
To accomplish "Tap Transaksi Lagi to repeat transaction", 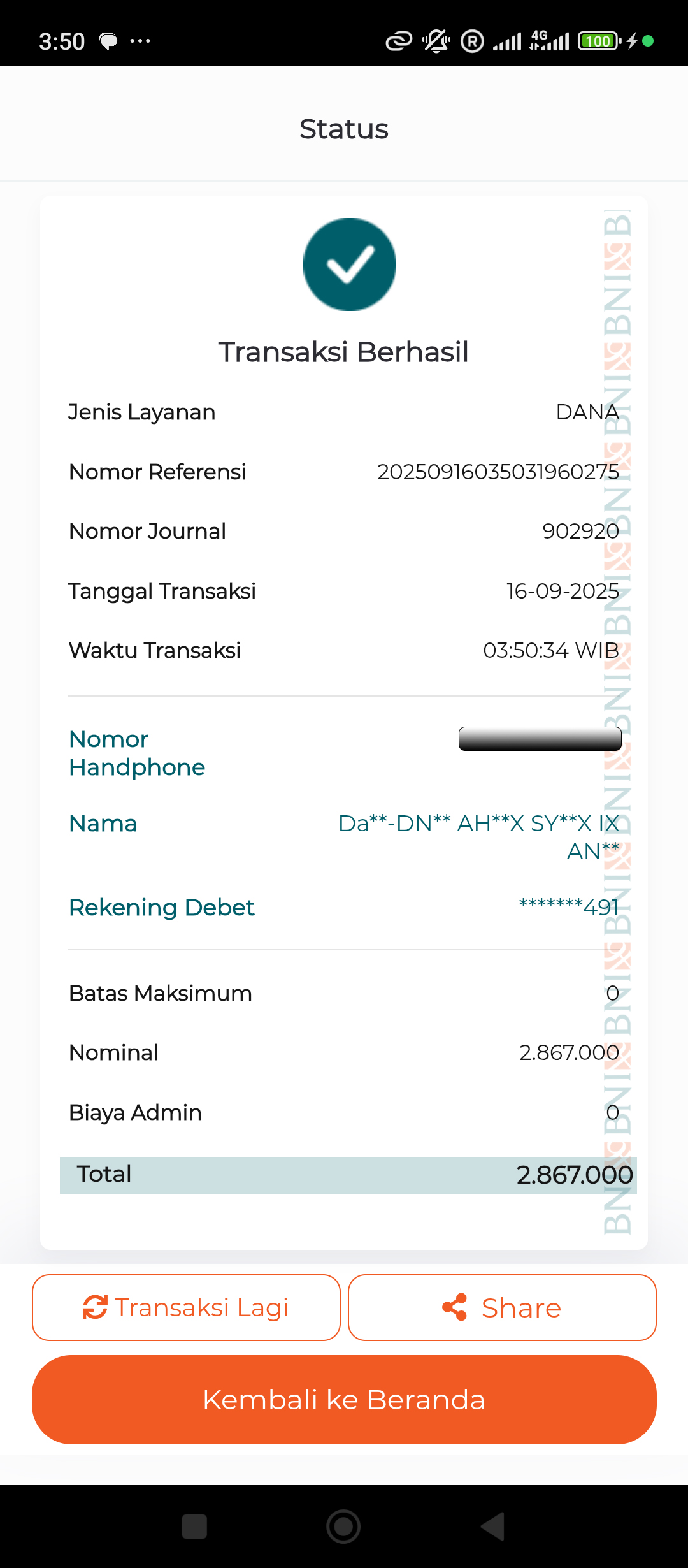I will tap(186, 1307).
